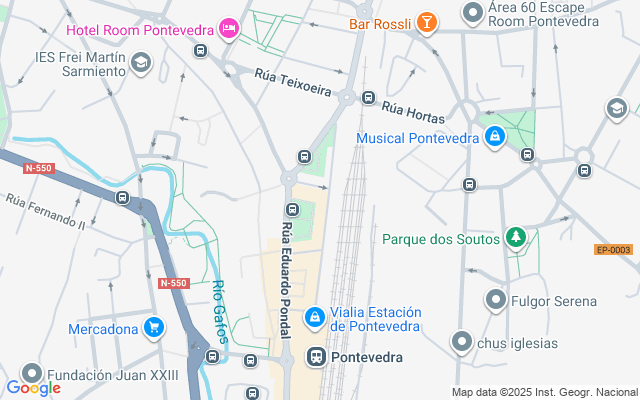Image resolution: width=640 pixels, height=400 pixels.
Task: Open the Hotel Room Pontevedra pin
Action: click(x=229, y=29)
